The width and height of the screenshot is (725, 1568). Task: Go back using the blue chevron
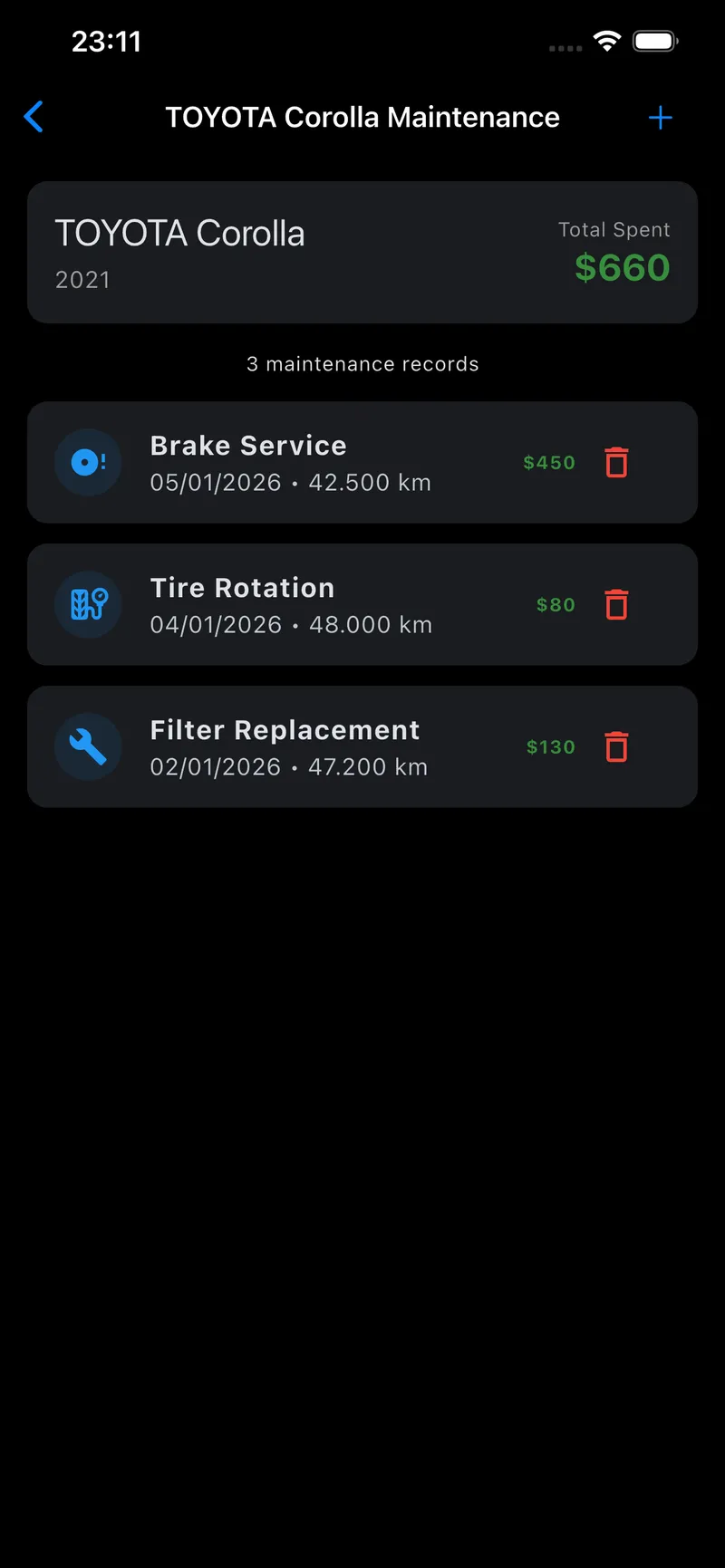[34, 117]
